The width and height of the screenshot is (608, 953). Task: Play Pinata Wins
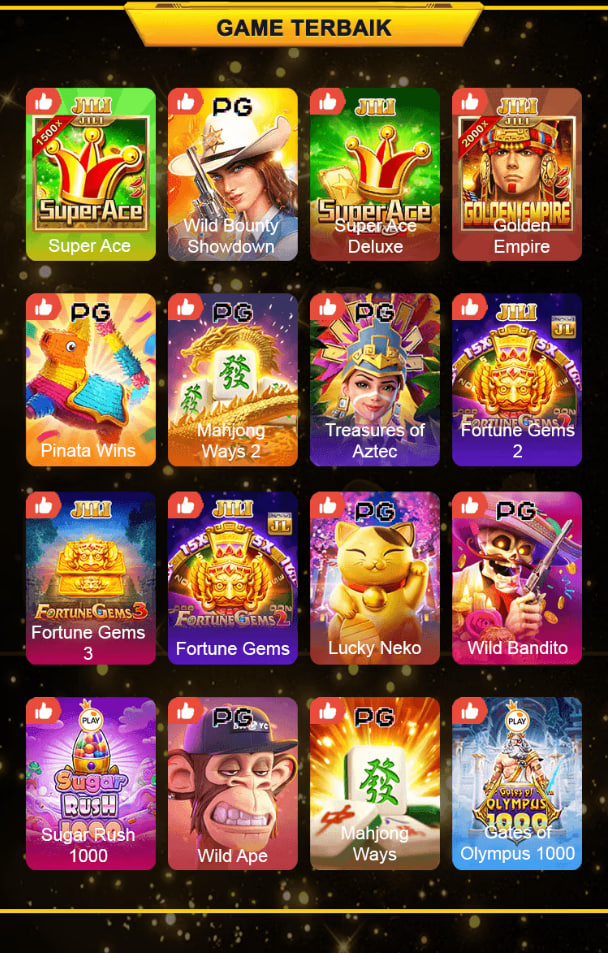point(91,379)
